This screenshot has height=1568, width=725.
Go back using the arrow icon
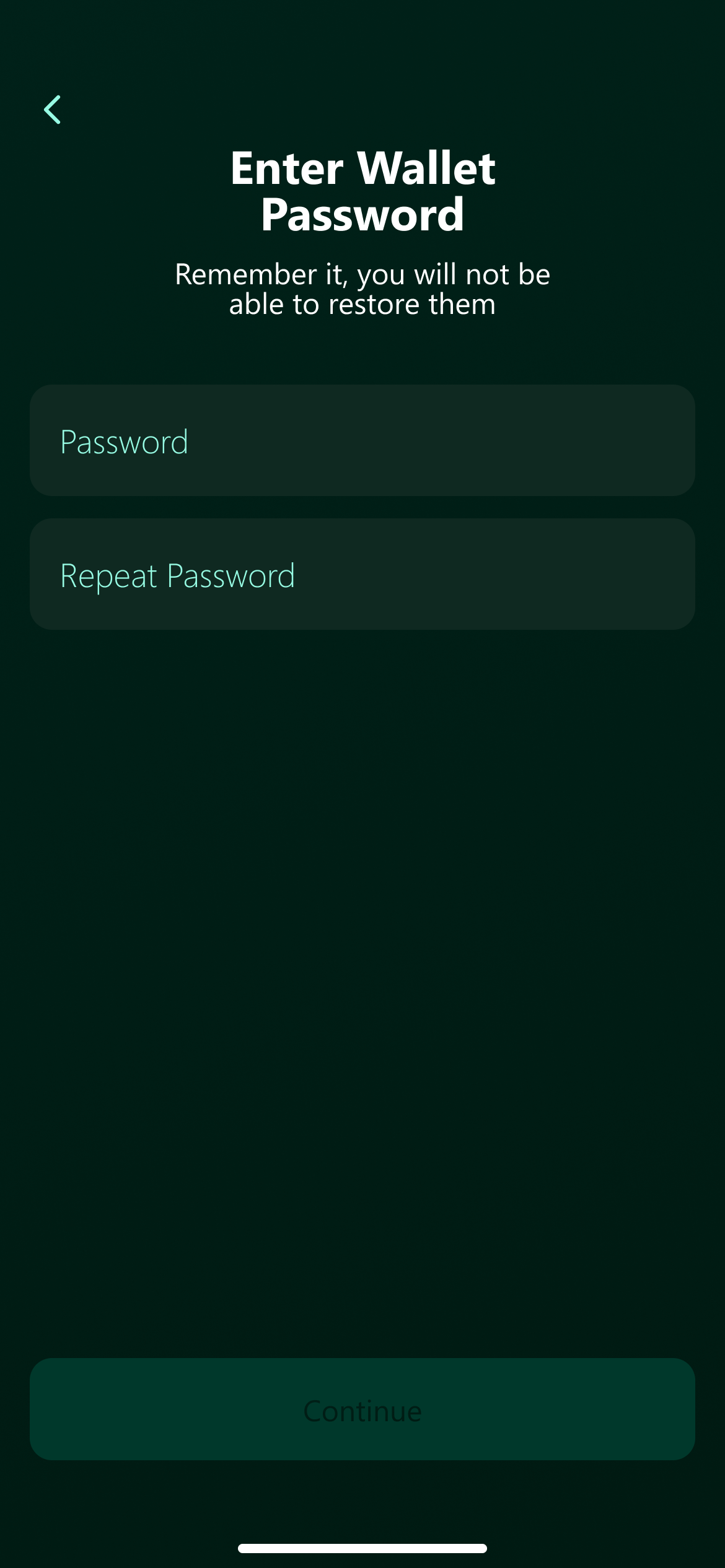pos(53,110)
